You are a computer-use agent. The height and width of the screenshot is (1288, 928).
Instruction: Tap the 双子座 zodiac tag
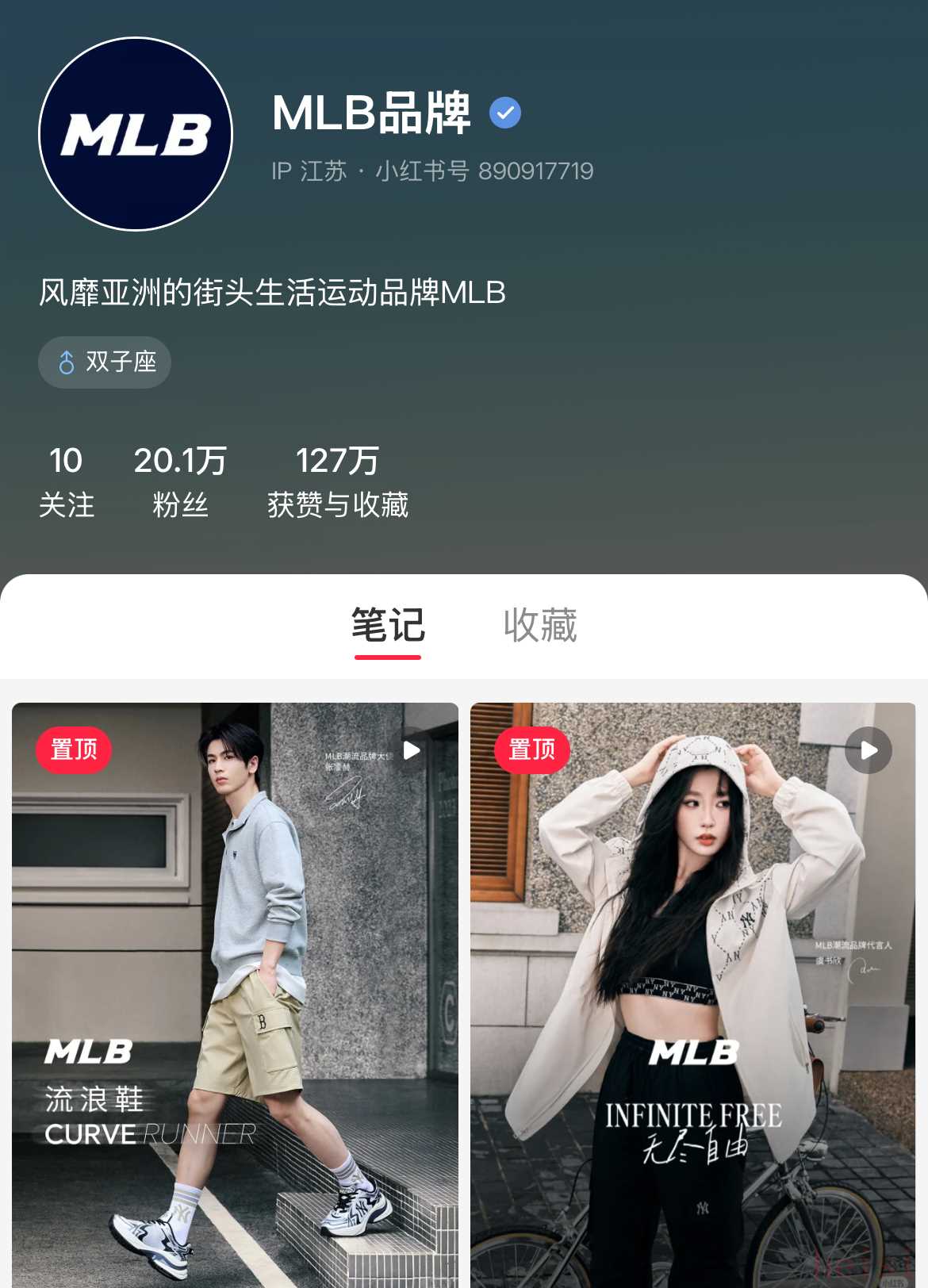105,362
